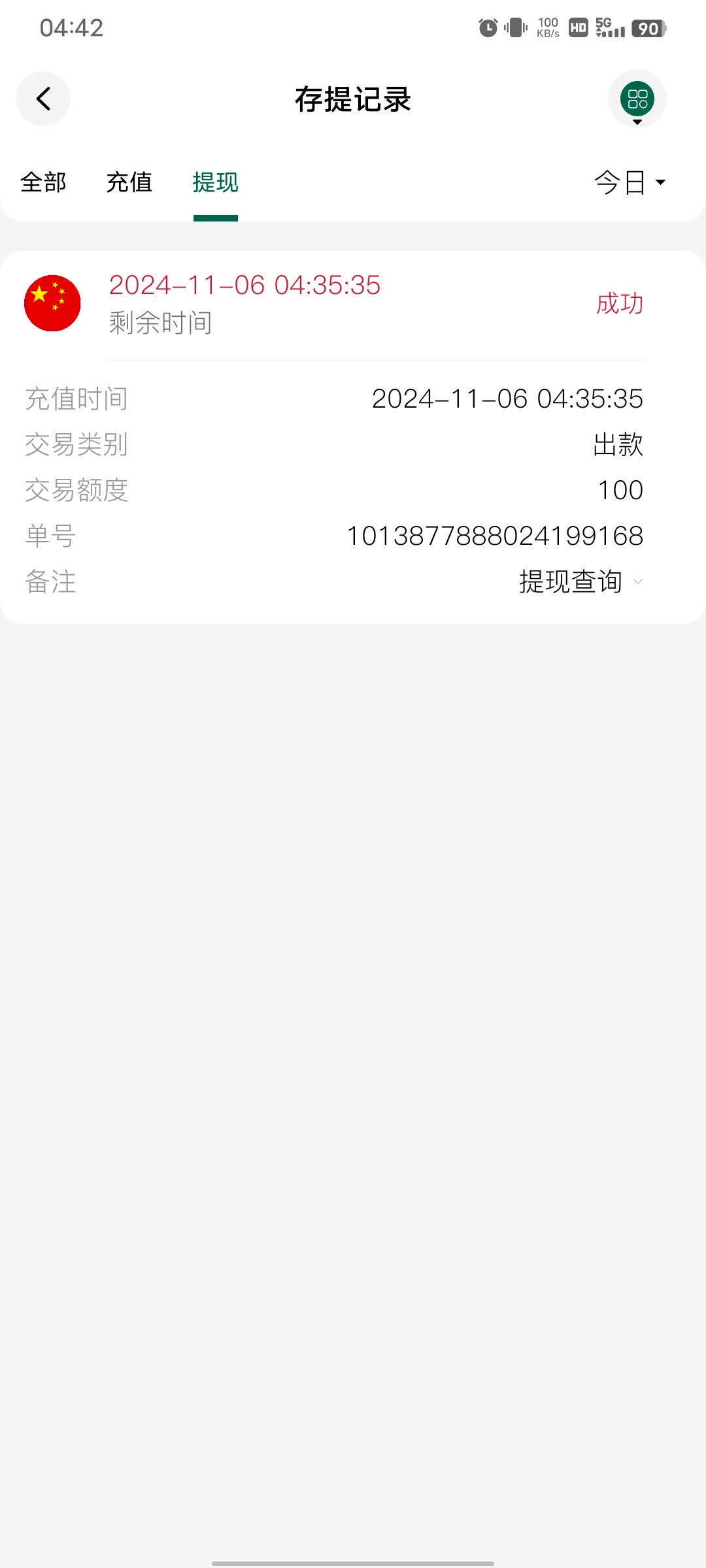Tap the vibration mode icon in status bar

point(516,27)
